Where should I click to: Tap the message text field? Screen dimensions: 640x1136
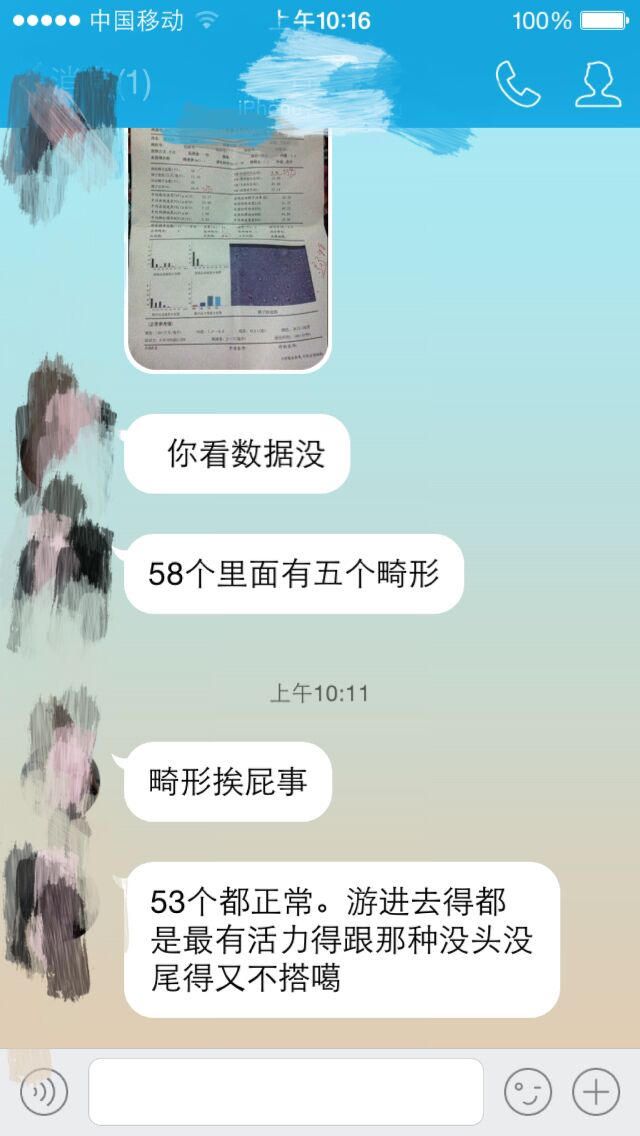[x=286, y=1092]
